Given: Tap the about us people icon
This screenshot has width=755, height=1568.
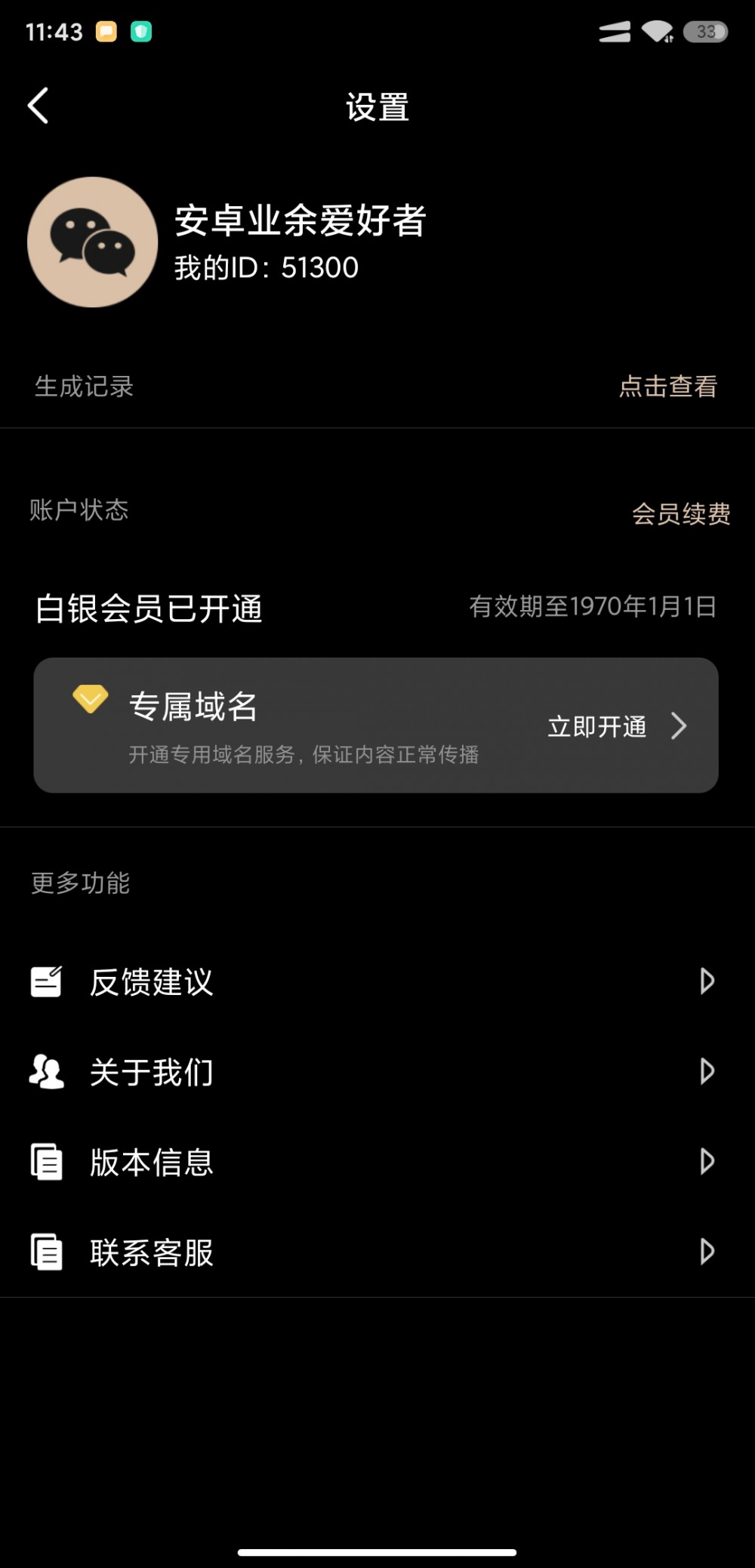Looking at the screenshot, I should (47, 1071).
